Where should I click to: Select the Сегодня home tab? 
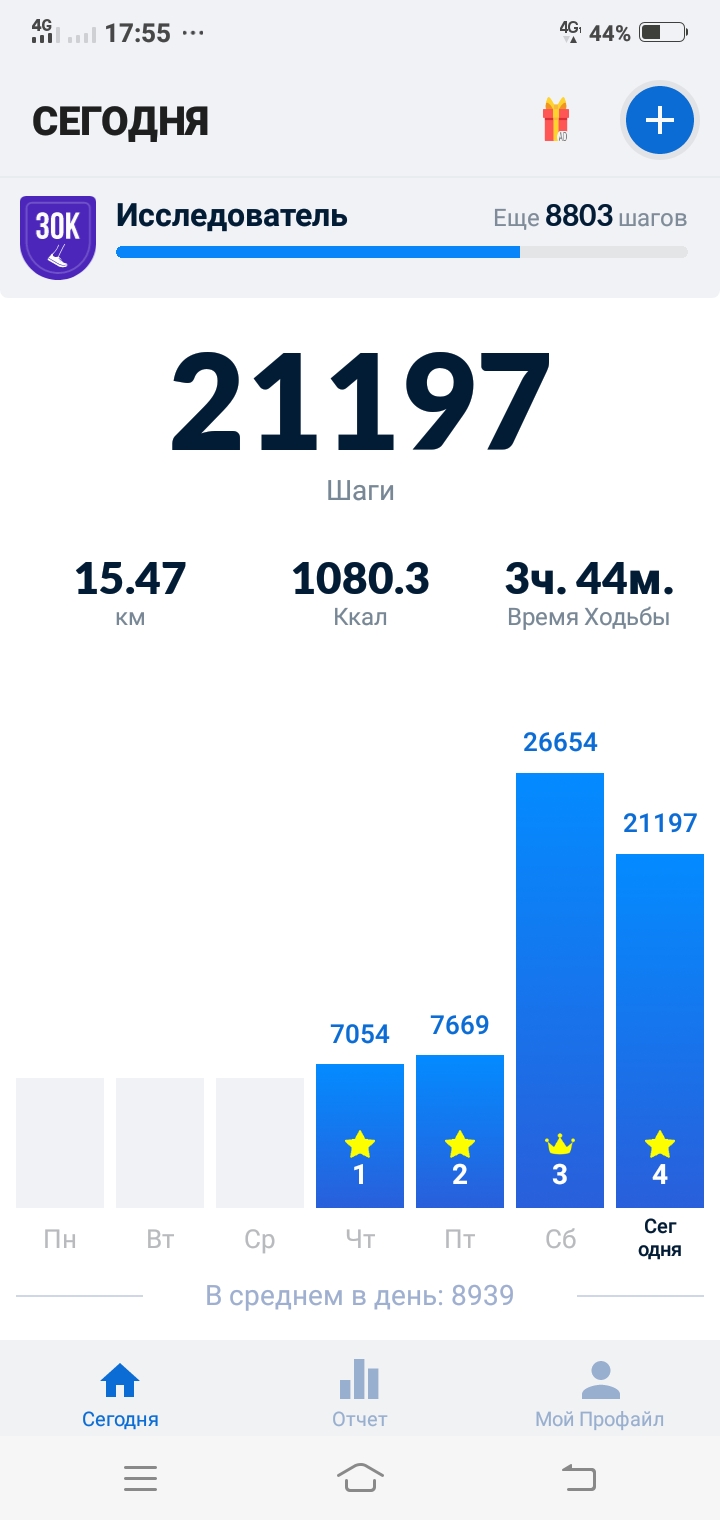point(120,1393)
